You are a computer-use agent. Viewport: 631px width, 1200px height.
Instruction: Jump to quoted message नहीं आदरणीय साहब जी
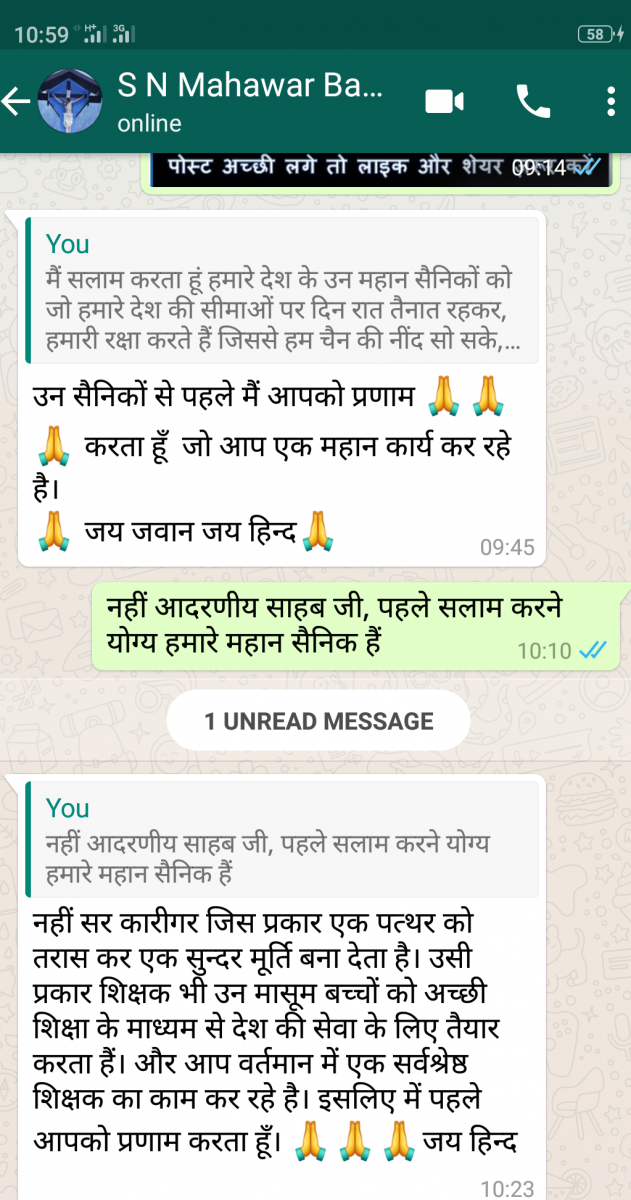[x=283, y=840]
